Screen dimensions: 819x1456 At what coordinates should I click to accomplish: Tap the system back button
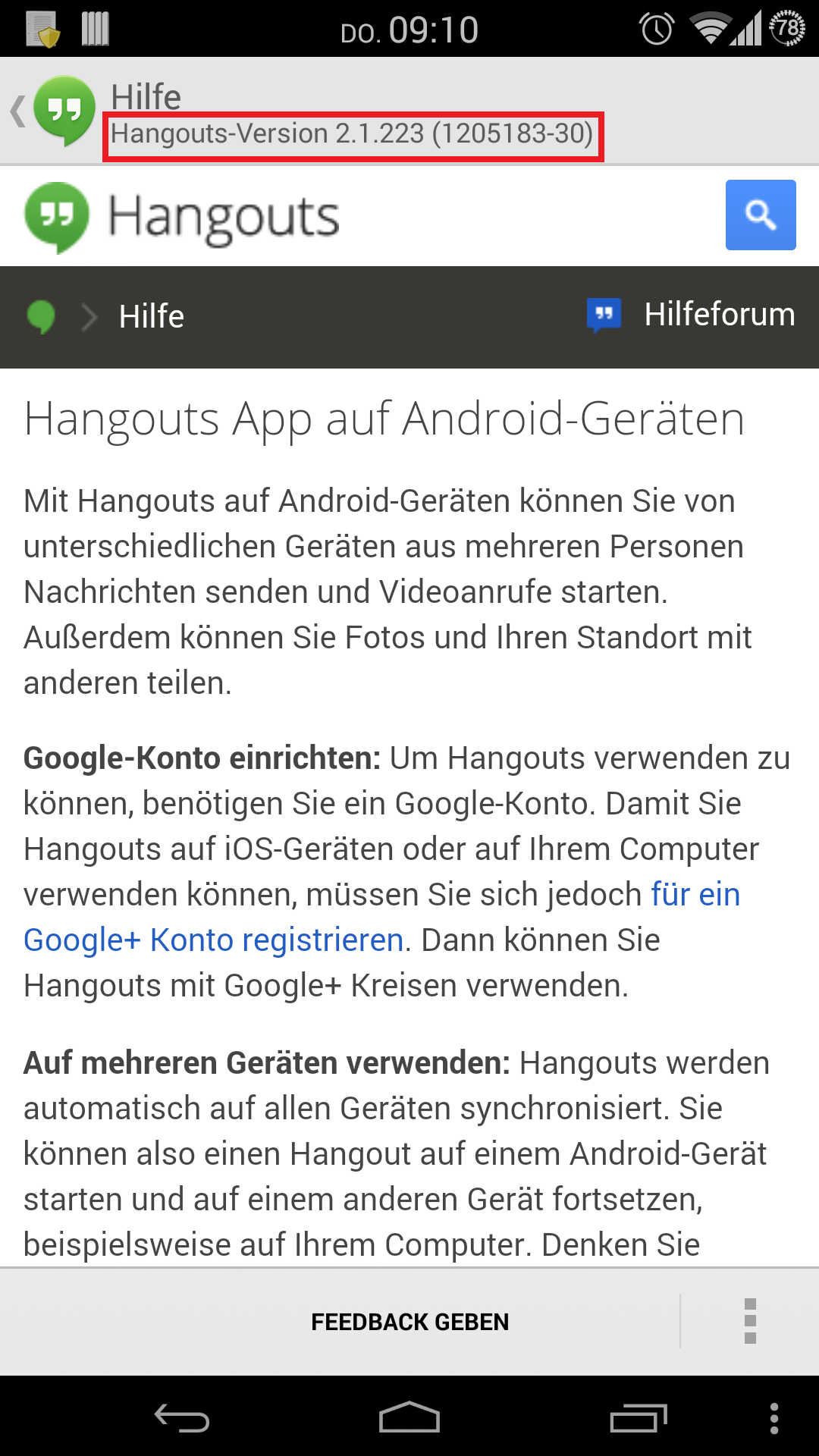[x=182, y=1417]
